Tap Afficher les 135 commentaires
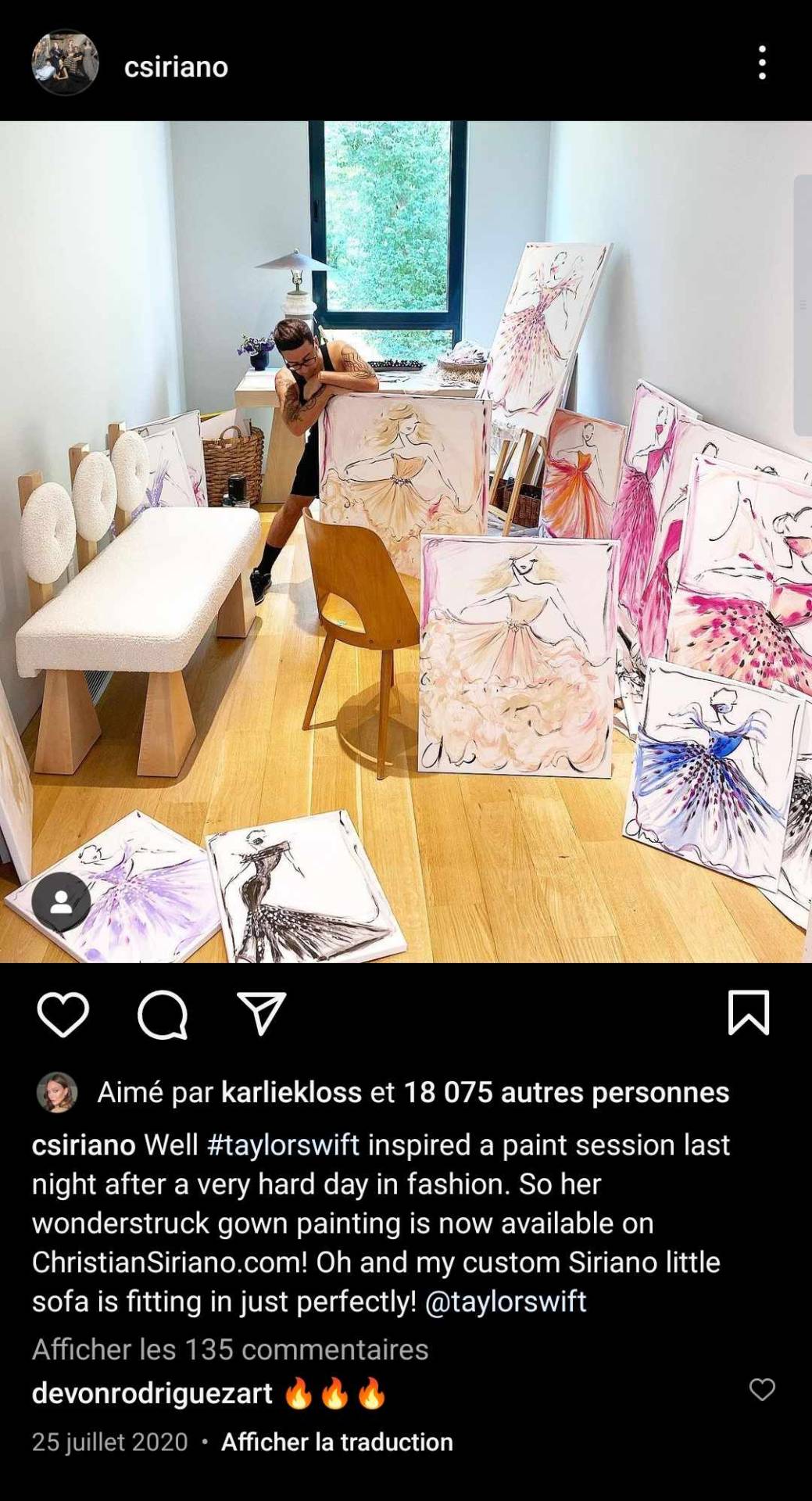 click(x=230, y=1349)
